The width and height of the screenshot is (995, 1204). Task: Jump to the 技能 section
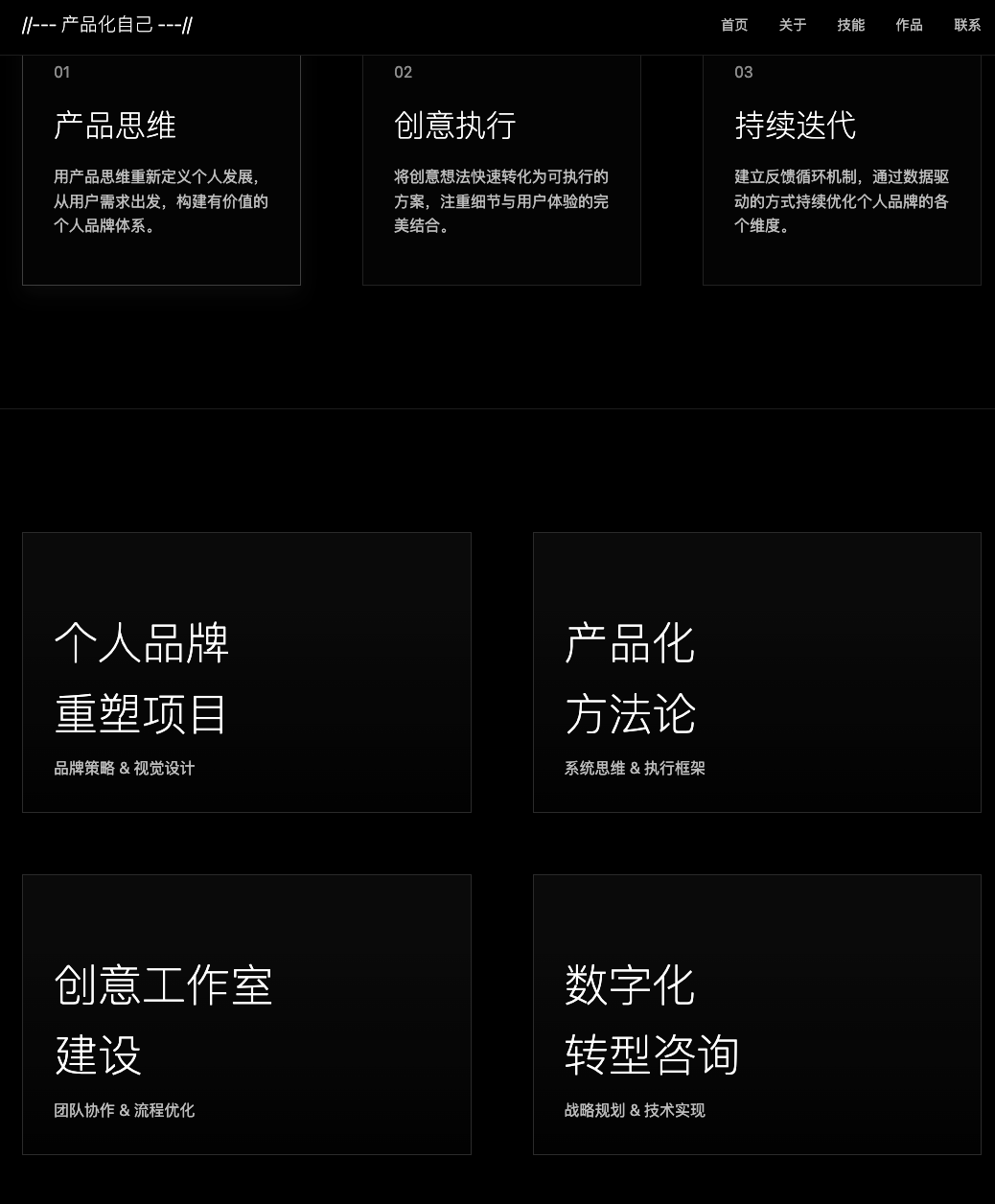851,25
